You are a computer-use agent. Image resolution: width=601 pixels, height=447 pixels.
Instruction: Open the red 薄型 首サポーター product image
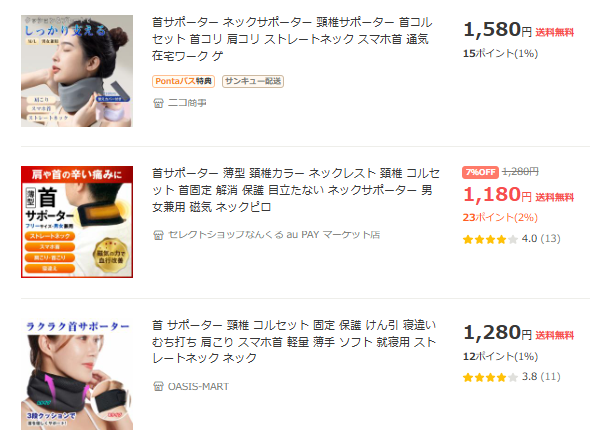[77, 222]
